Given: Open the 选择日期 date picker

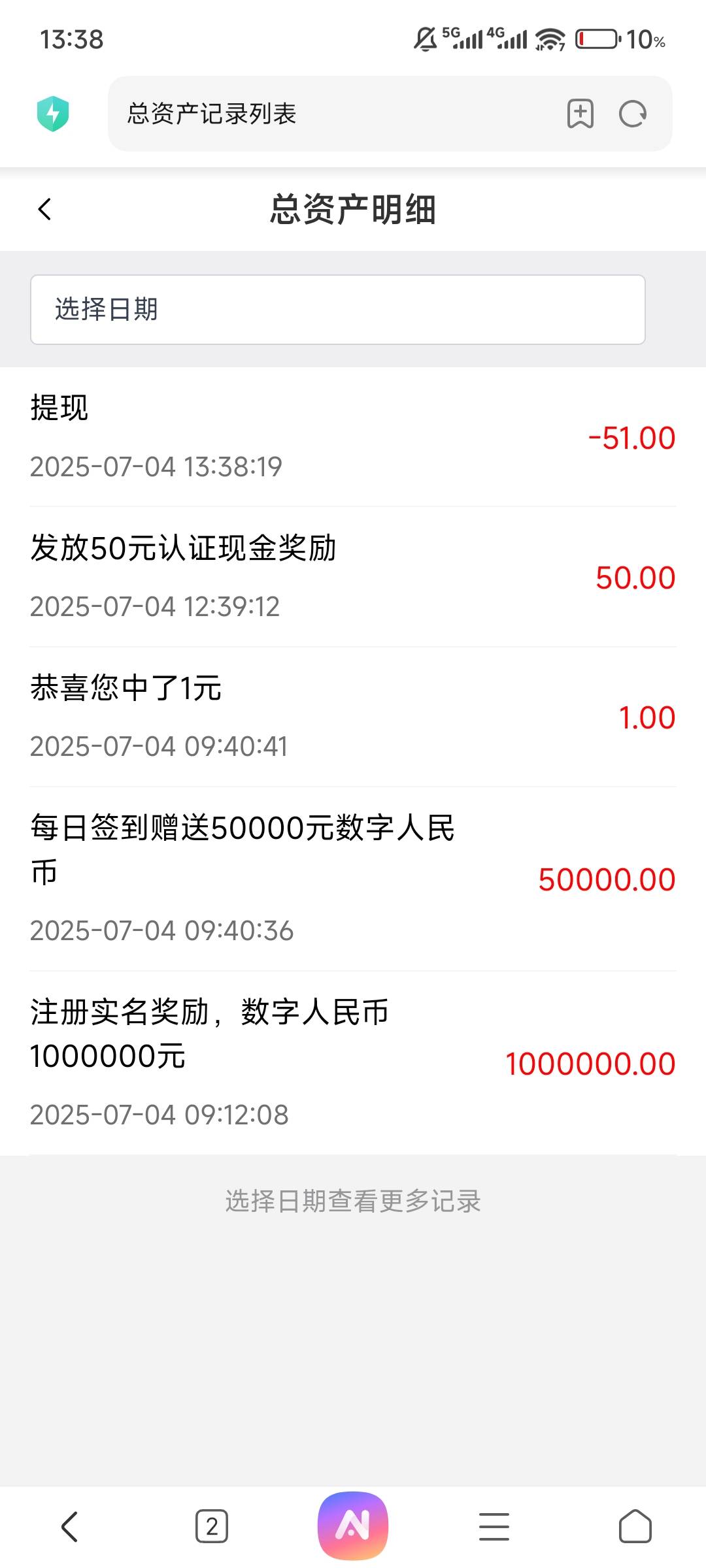Looking at the screenshot, I should tap(338, 310).
